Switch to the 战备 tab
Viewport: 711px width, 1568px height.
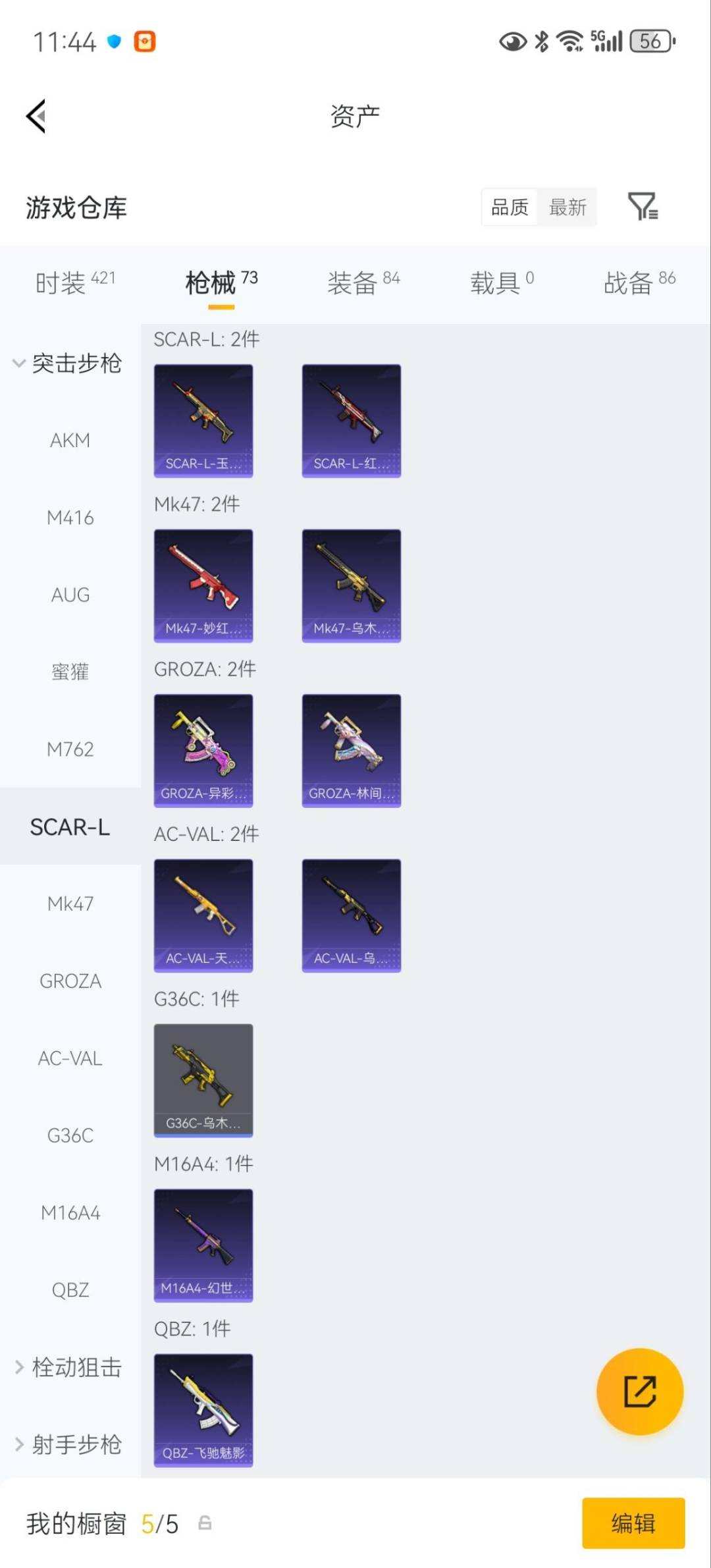point(639,283)
